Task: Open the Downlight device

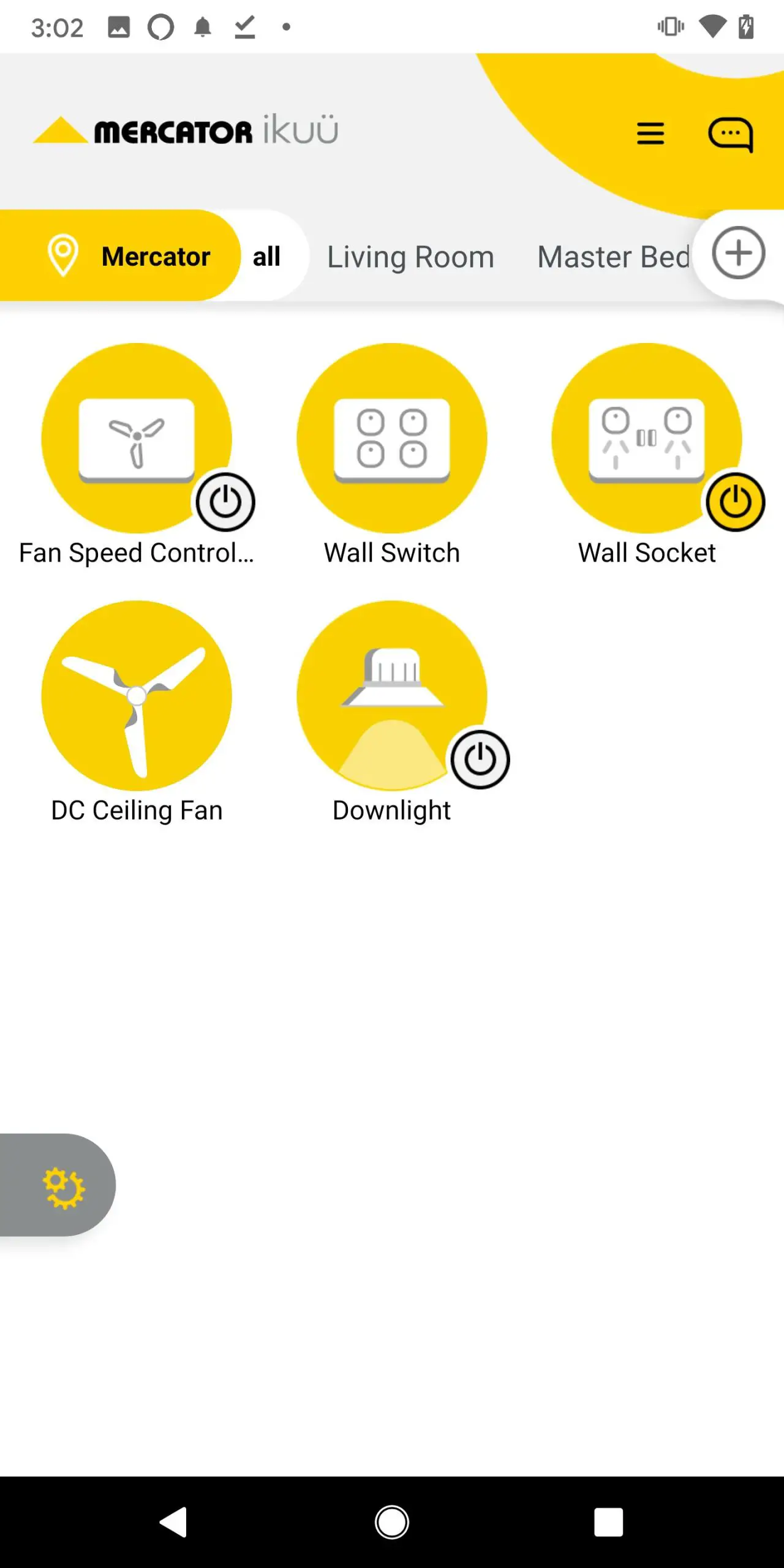Action: (x=391, y=695)
